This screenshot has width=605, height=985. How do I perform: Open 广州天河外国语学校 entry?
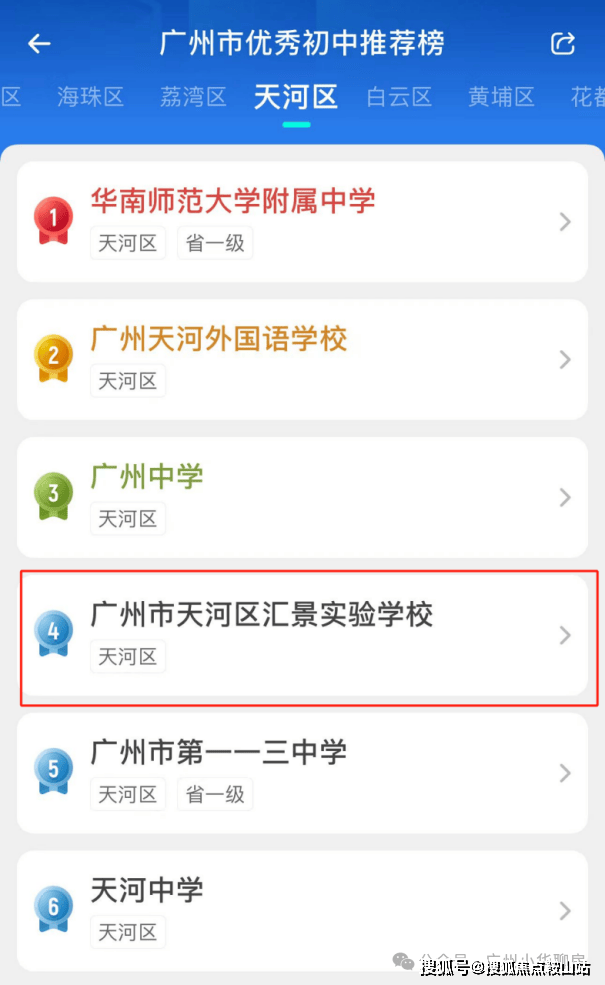(302, 359)
